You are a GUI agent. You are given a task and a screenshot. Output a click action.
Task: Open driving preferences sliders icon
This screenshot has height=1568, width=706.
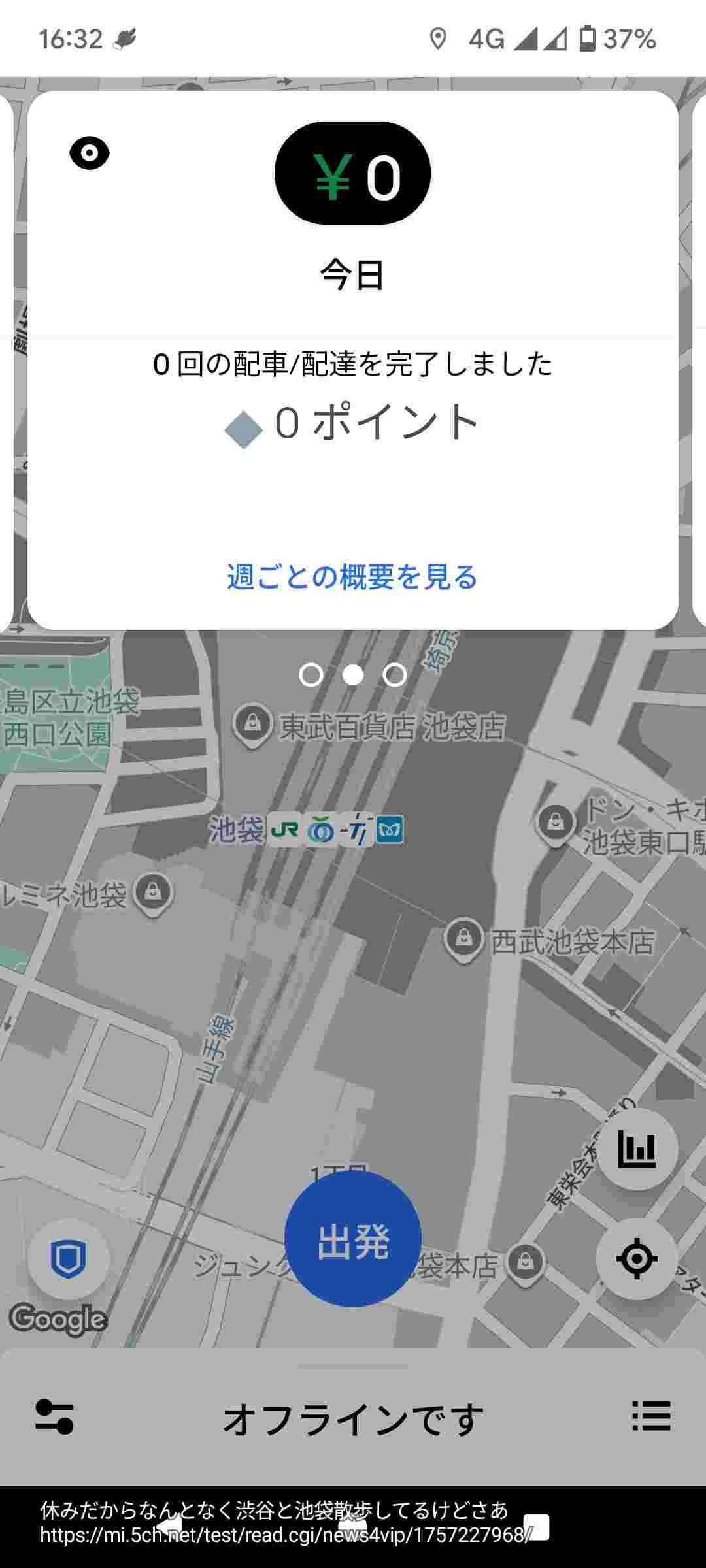click(x=54, y=1417)
